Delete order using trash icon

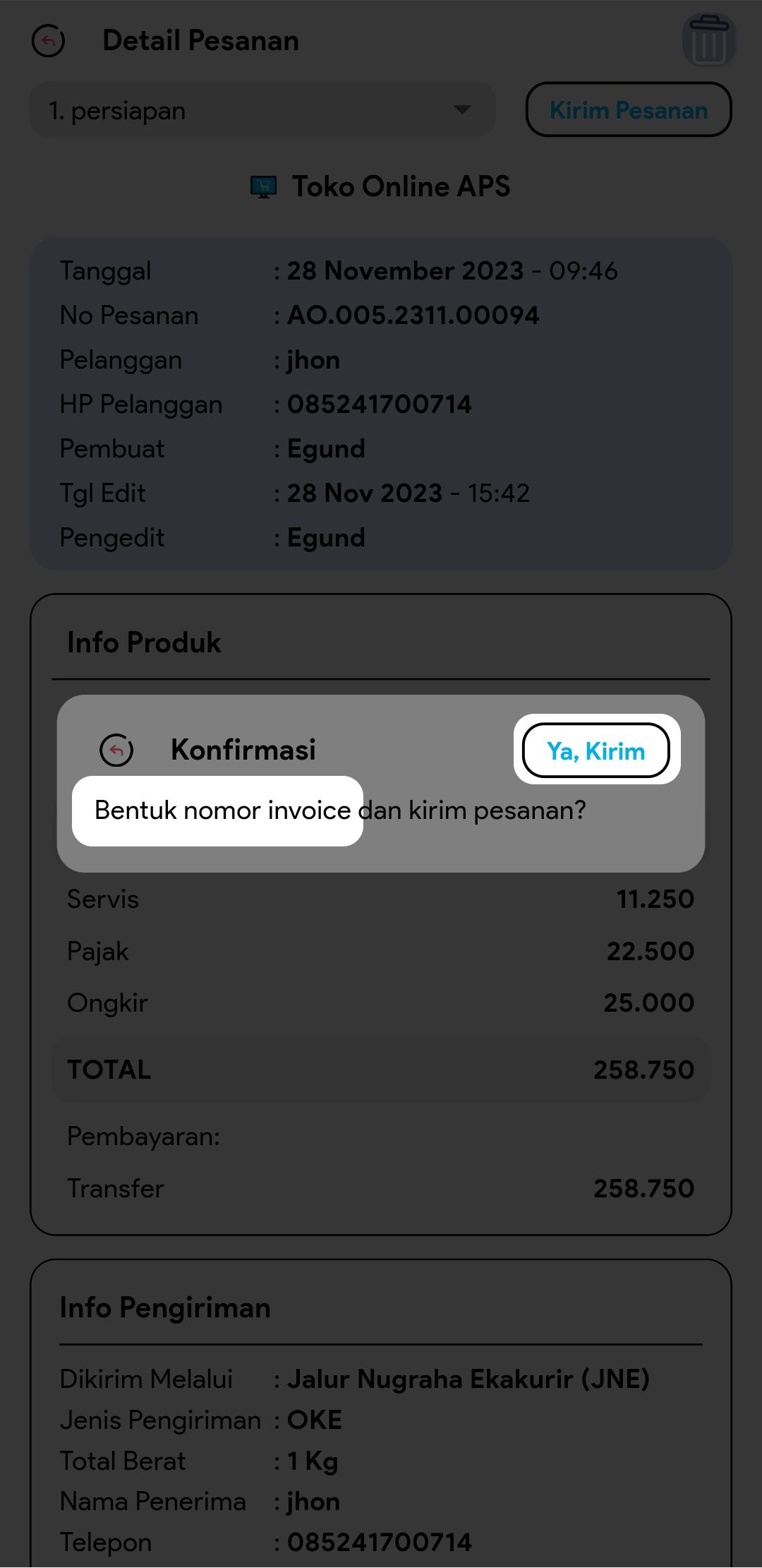tap(708, 41)
